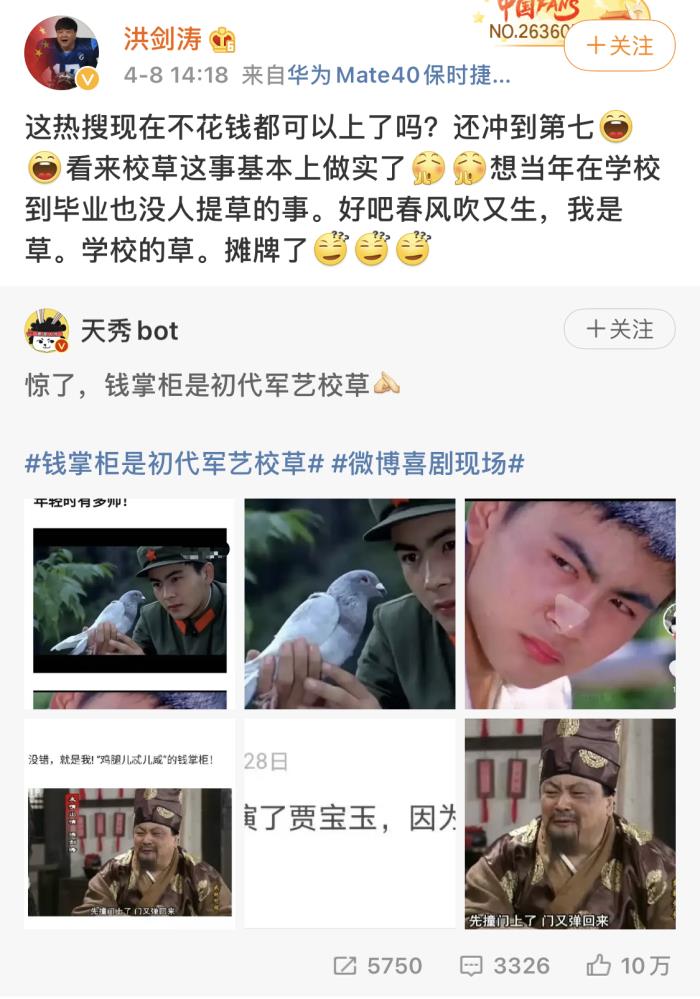Viewport: 700px width, 999px height.
Task: Like the post with 10万 likes
Action: pyautogui.click(x=628, y=965)
